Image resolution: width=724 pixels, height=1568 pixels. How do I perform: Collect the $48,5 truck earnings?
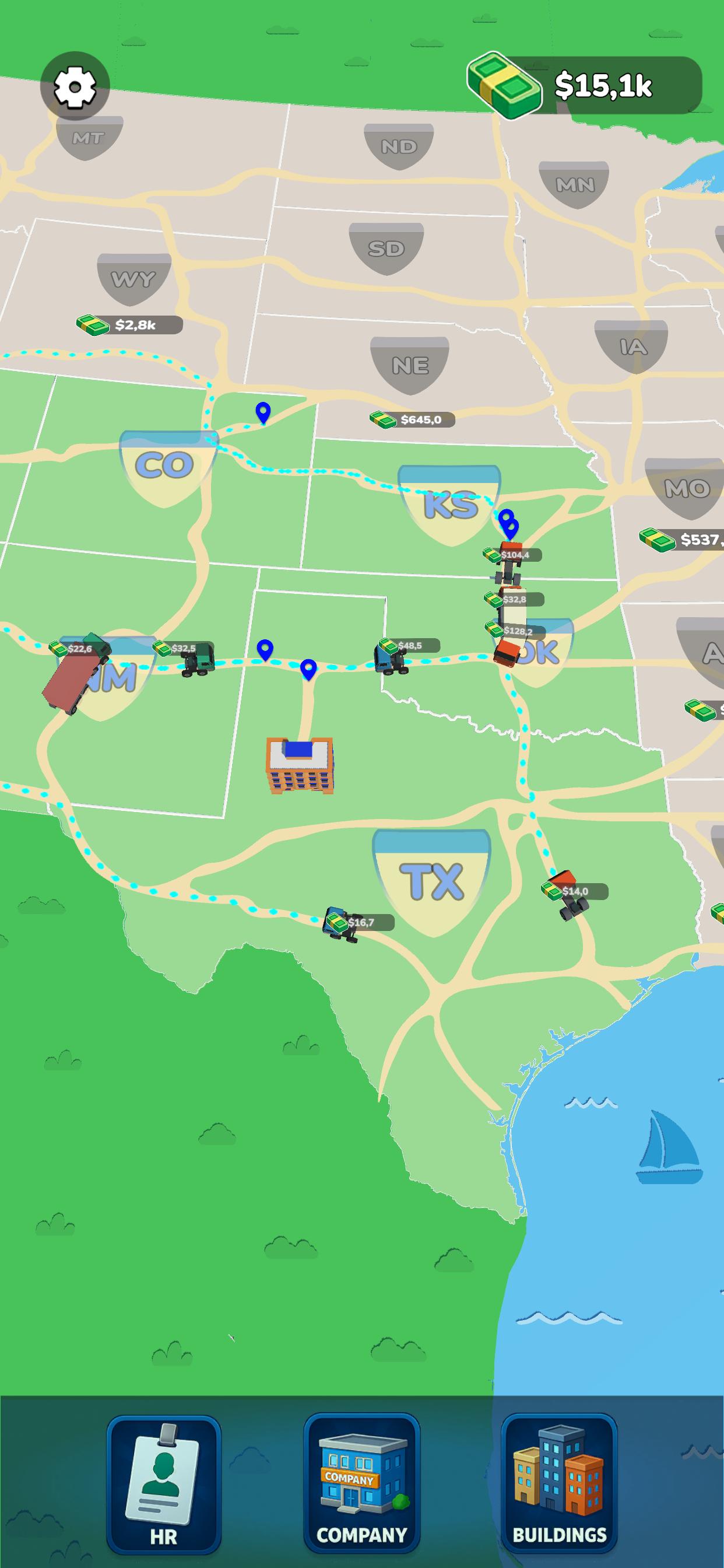(409, 646)
